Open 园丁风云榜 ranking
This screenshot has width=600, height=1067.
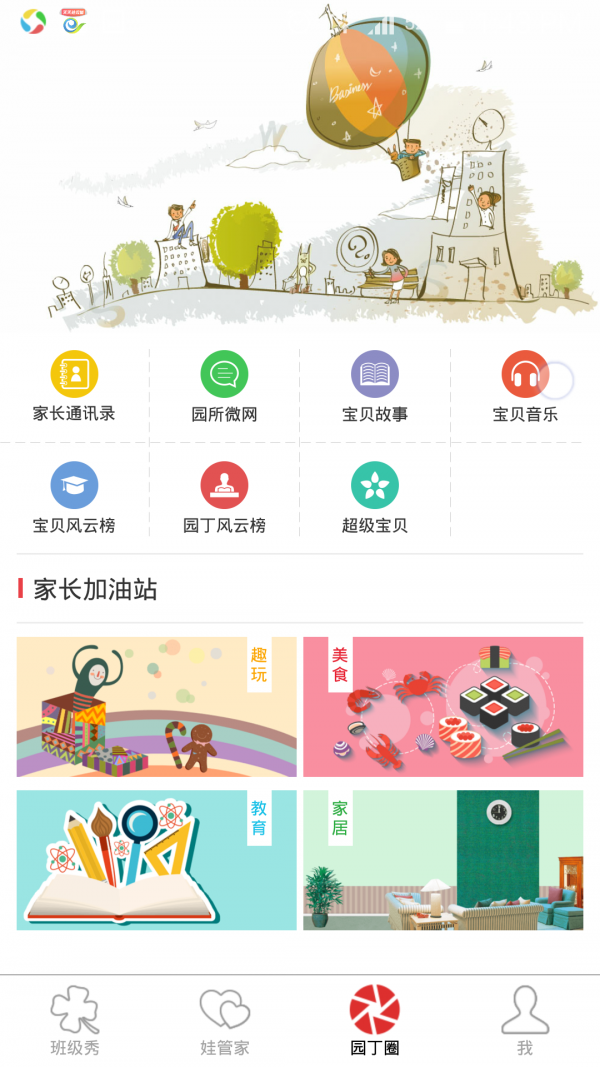tap(224, 497)
